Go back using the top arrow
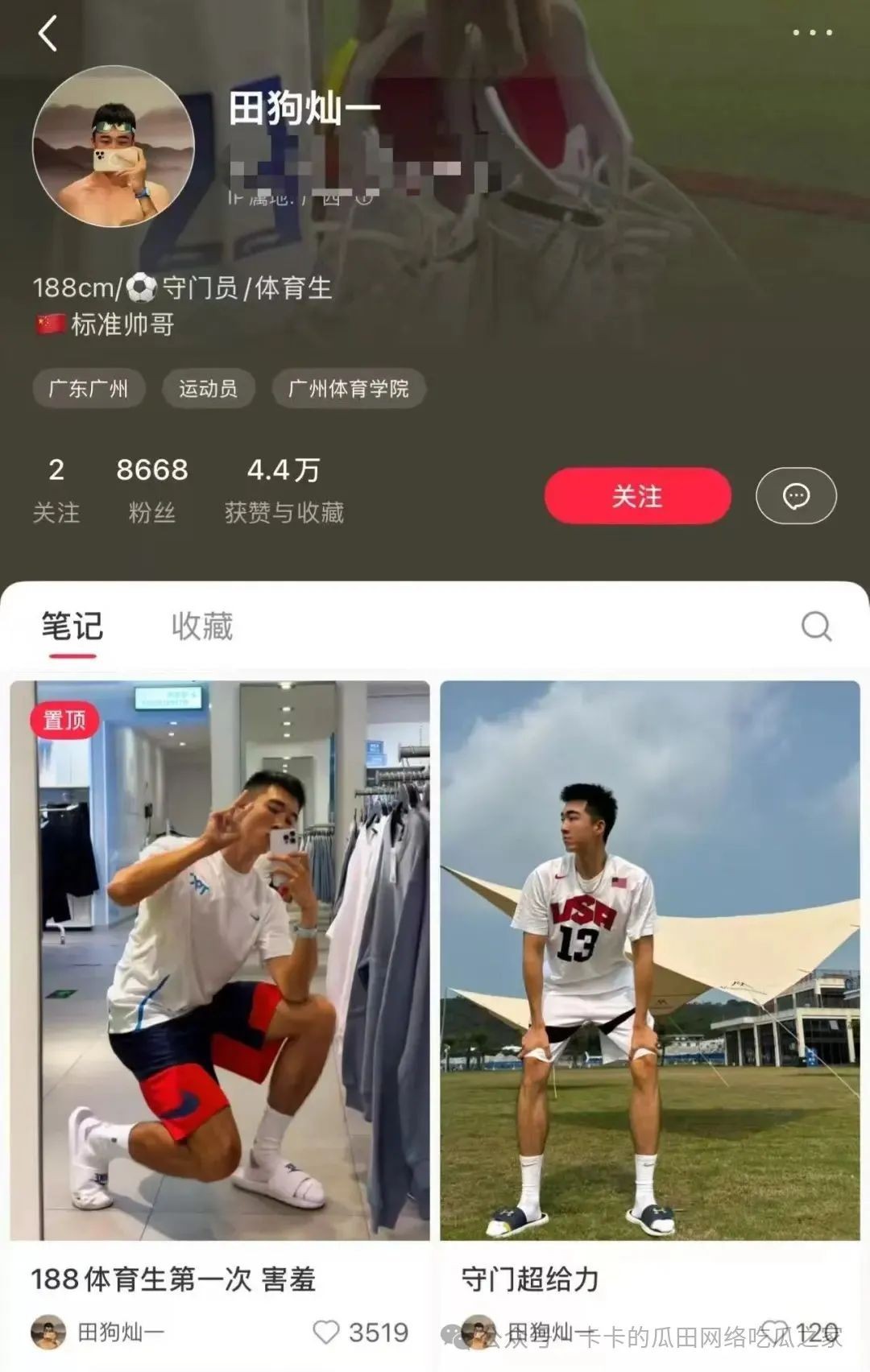Image resolution: width=870 pixels, height=1372 pixels. coord(48,34)
